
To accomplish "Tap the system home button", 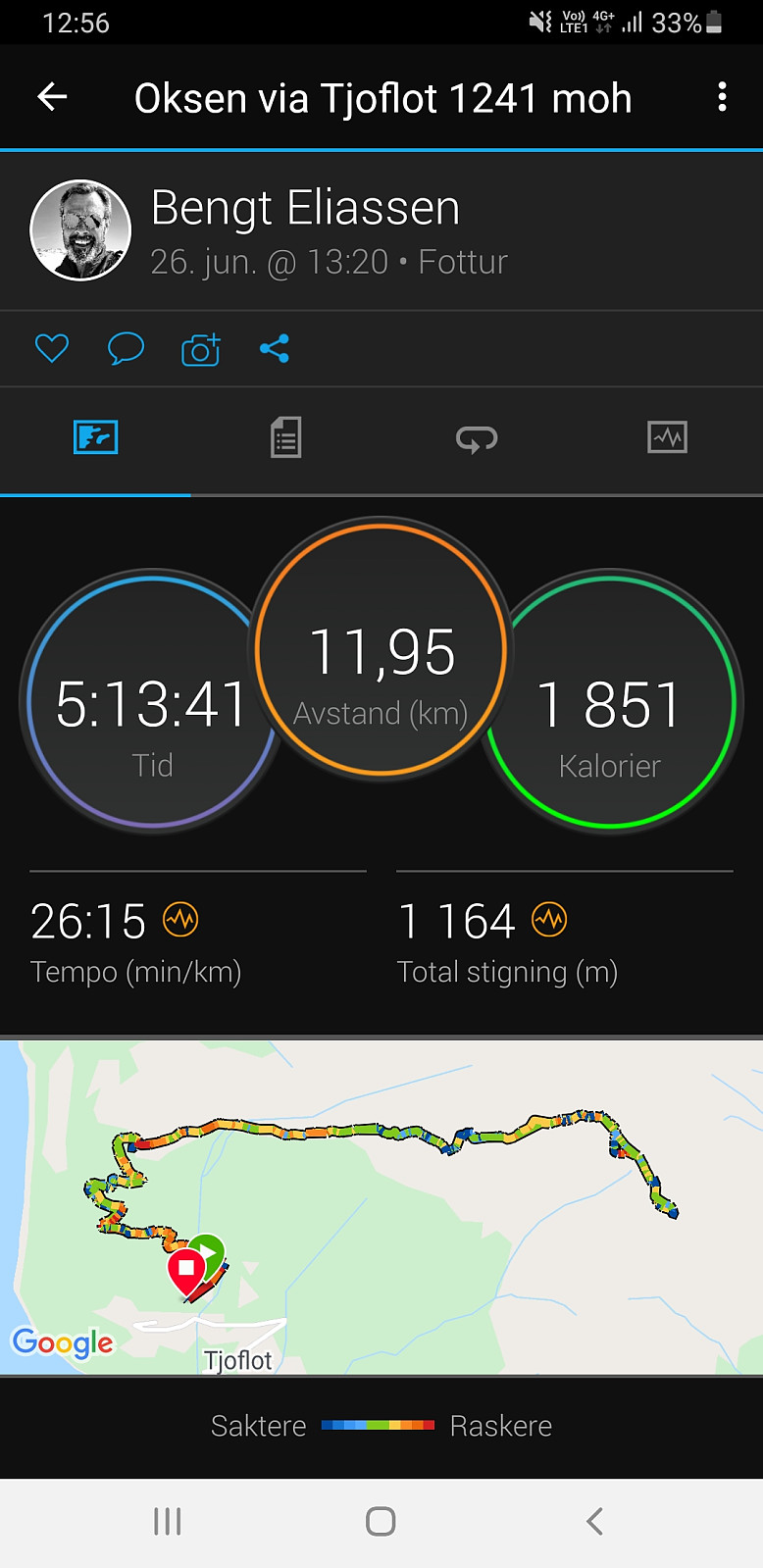I will pyautogui.click(x=381, y=1522).
